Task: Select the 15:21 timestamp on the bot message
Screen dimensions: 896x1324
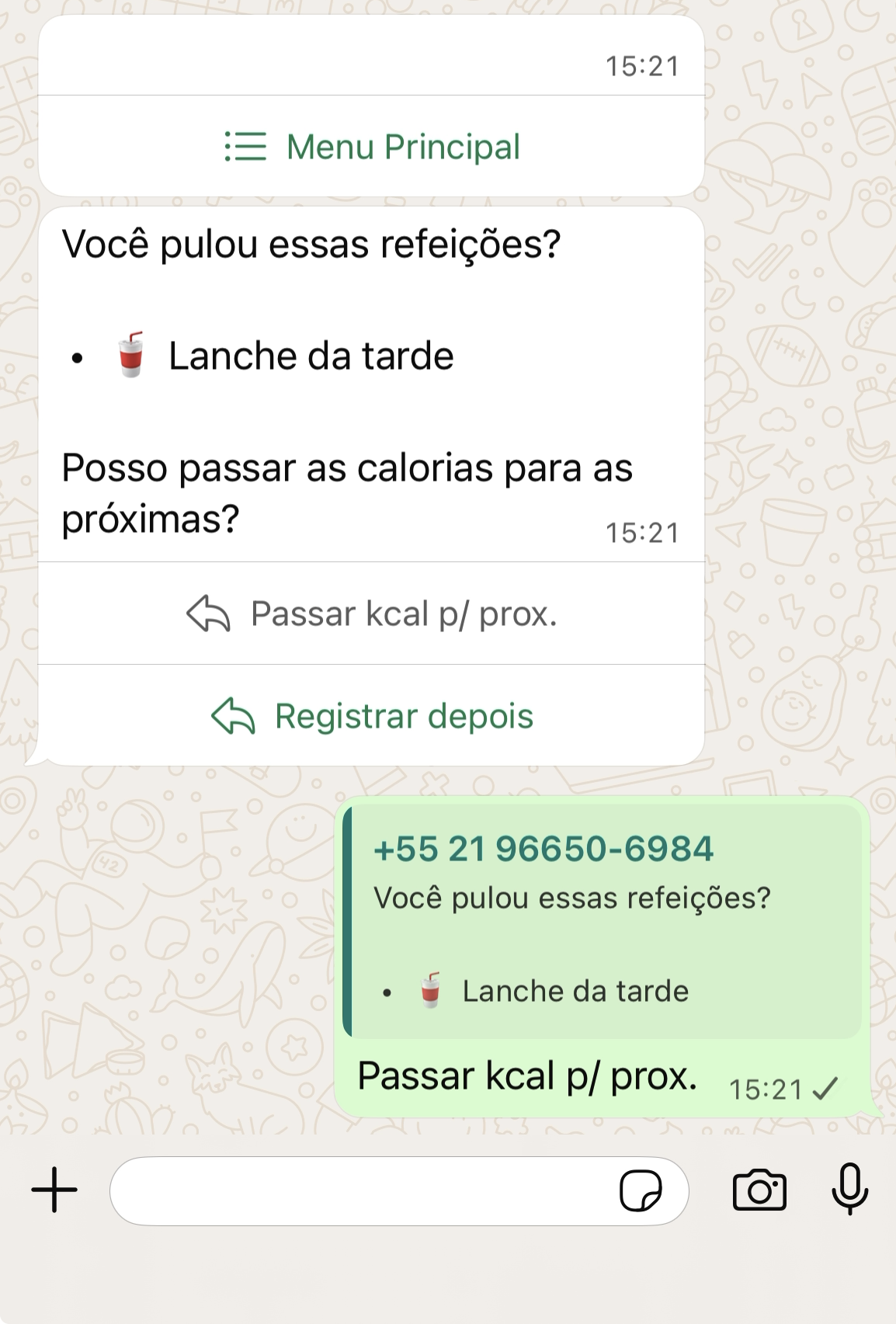Action: tap(643, 532)
